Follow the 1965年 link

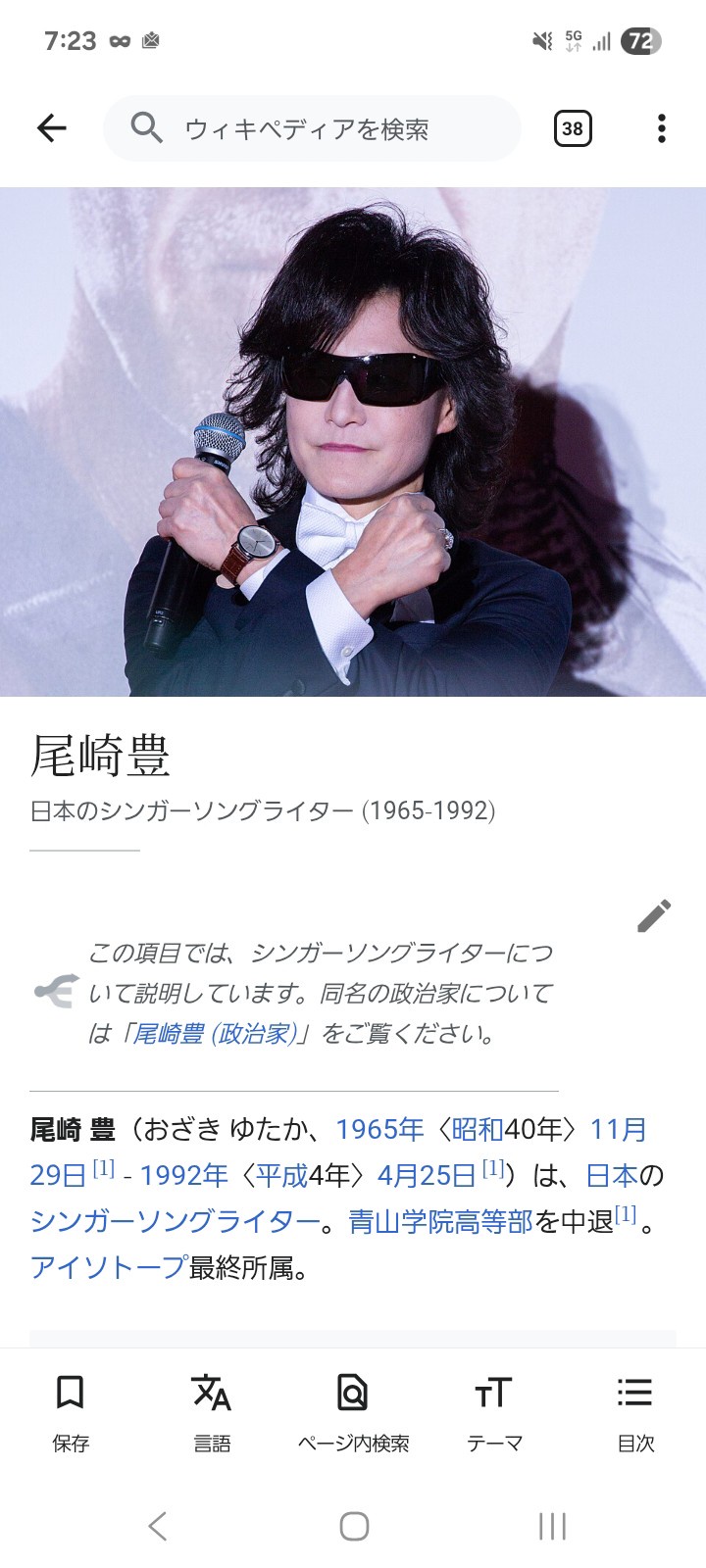pyautogui.click(x=380, y=1129)
